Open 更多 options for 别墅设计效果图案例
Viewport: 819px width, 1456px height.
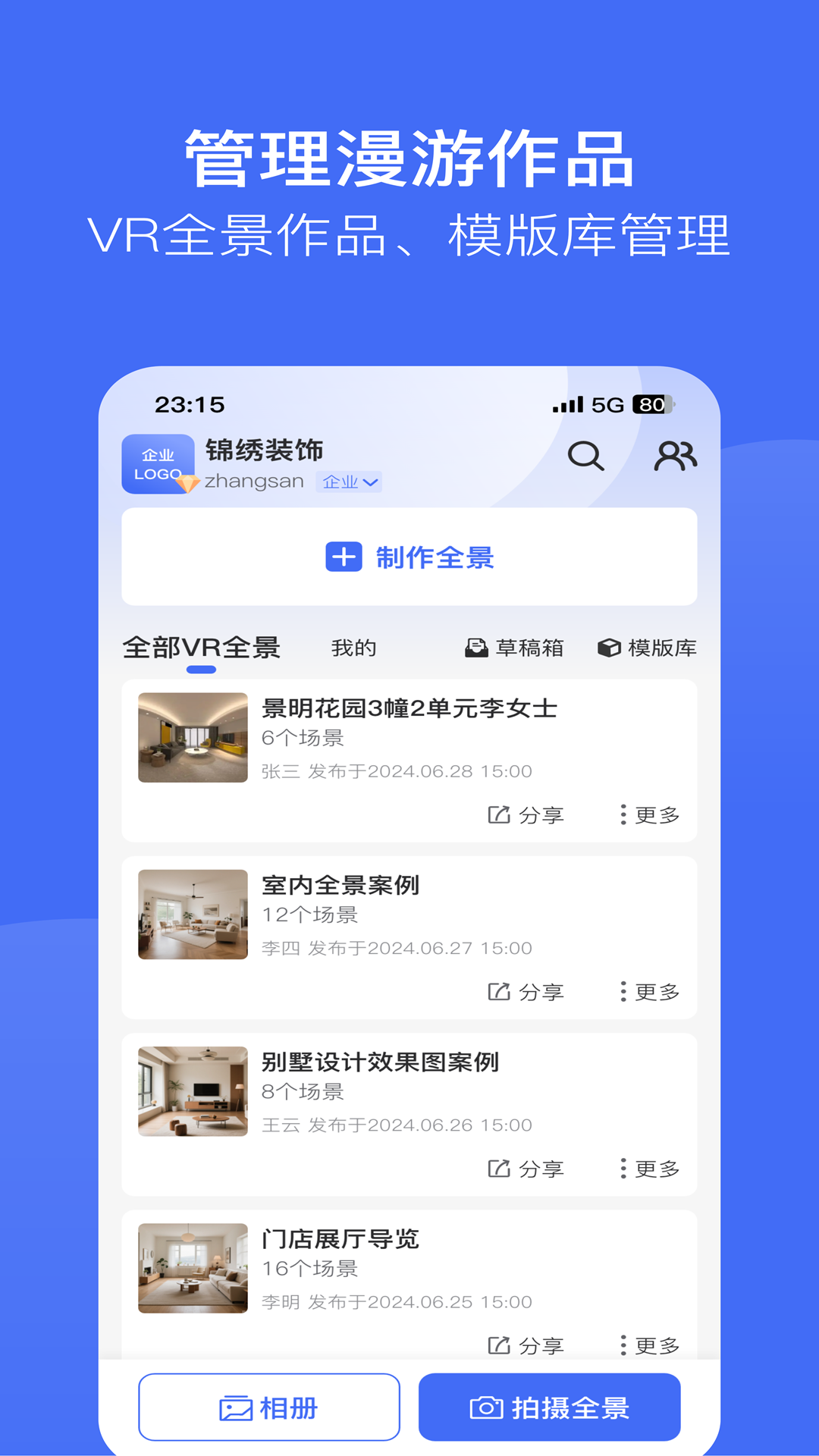652,1168
